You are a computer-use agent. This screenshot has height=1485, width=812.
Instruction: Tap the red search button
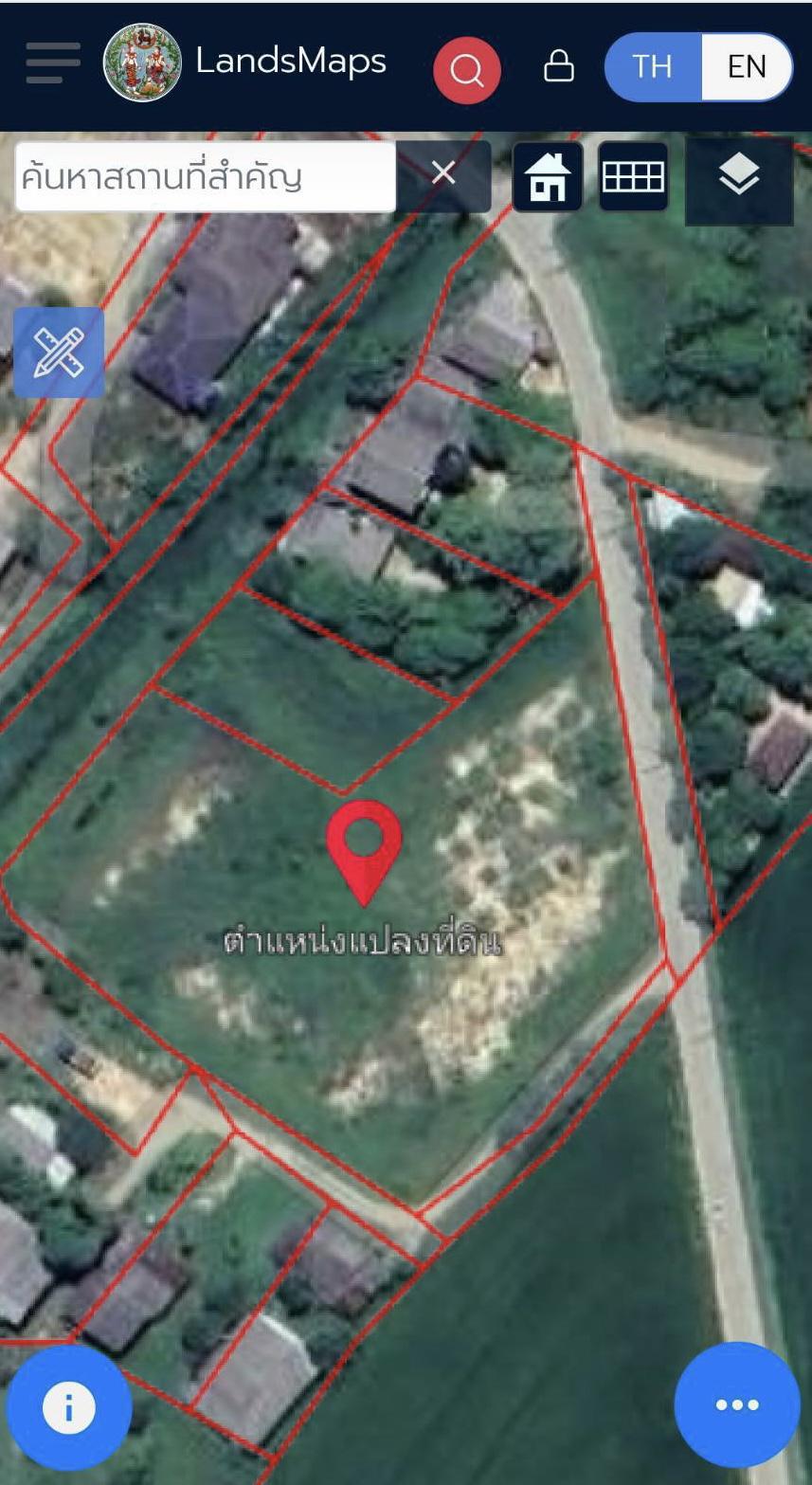[x=466, y=69]
